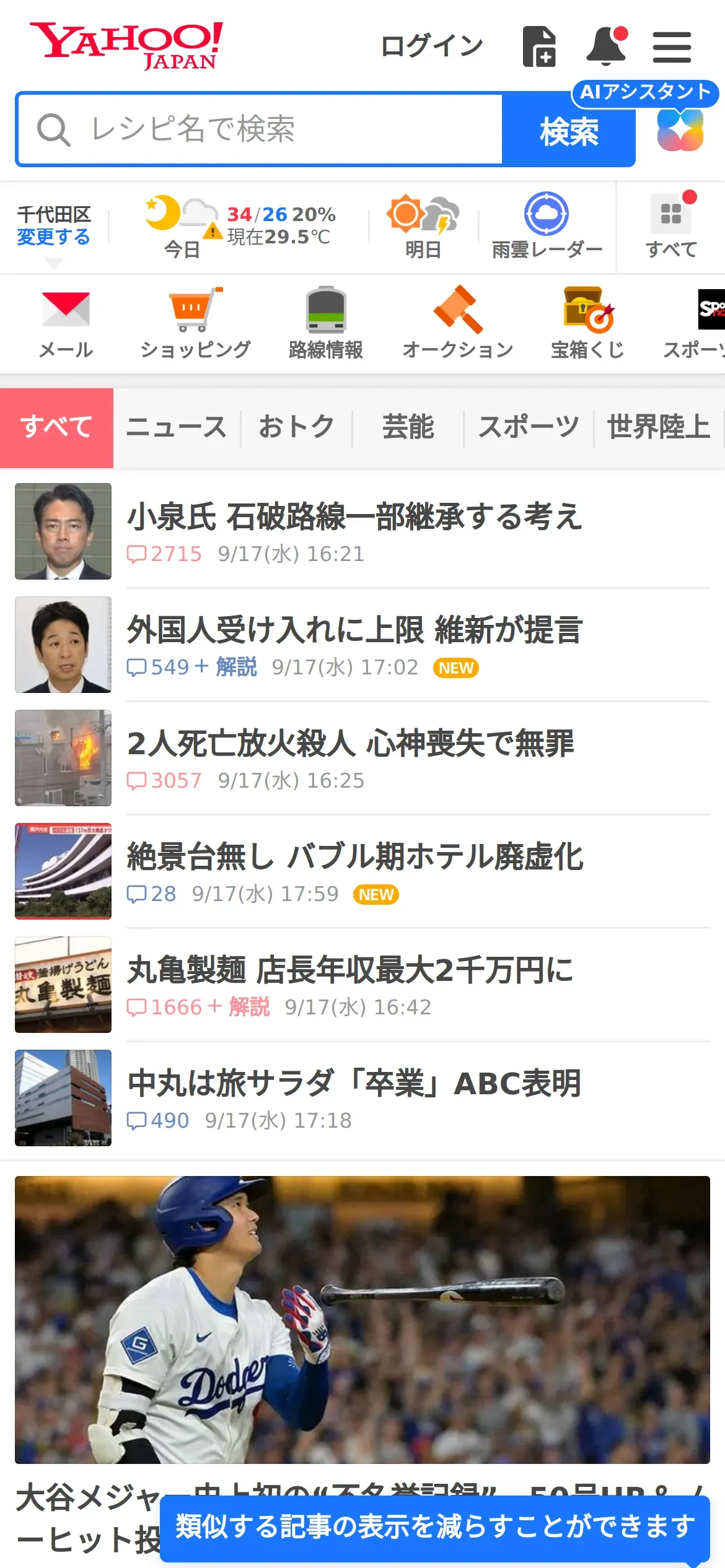The height and width of the screenshot is (1568, 725).
Task: Tap the ログイン link
Action: 431,46
